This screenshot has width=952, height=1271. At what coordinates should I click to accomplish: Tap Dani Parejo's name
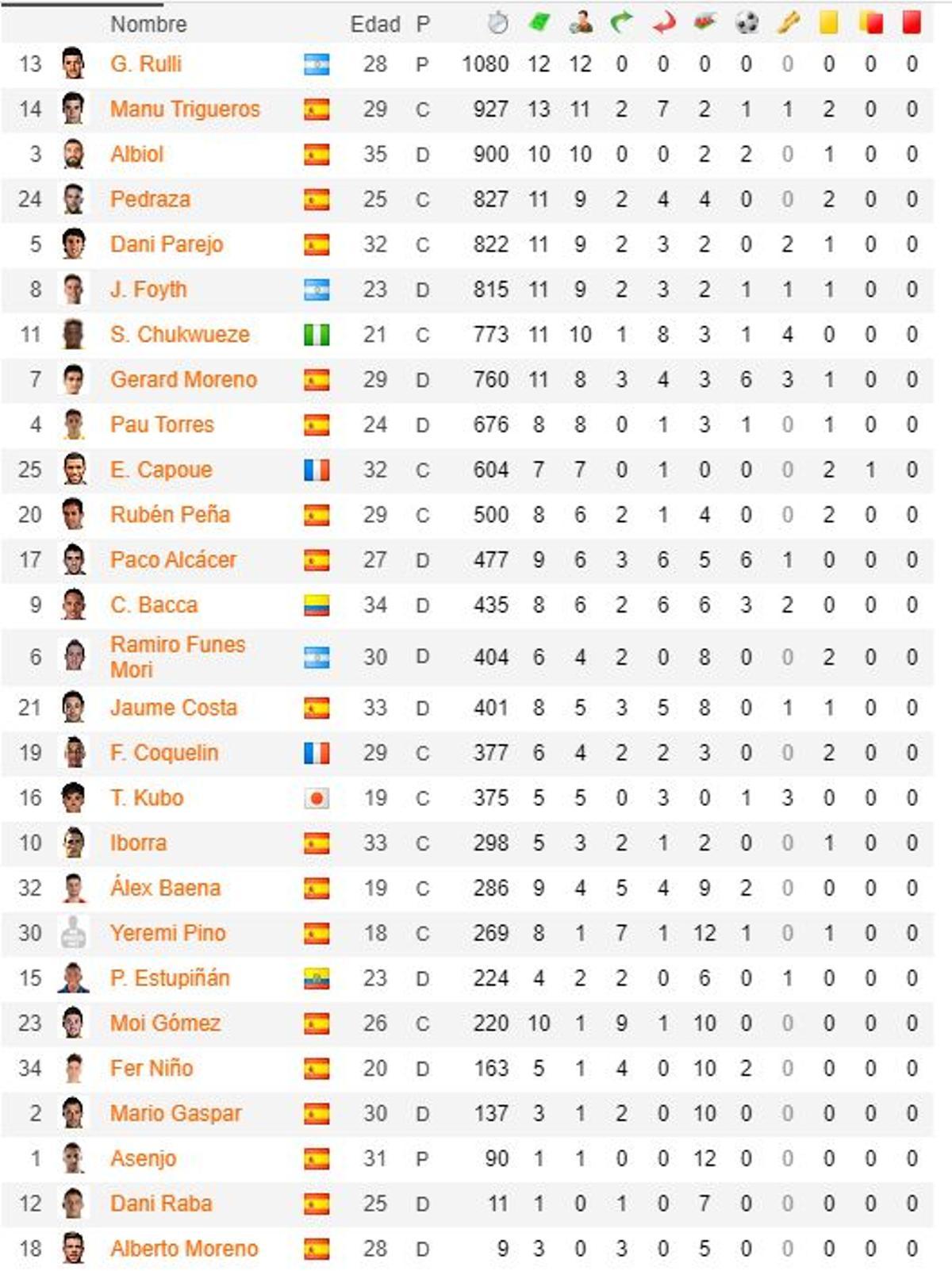tap(167, 244)
